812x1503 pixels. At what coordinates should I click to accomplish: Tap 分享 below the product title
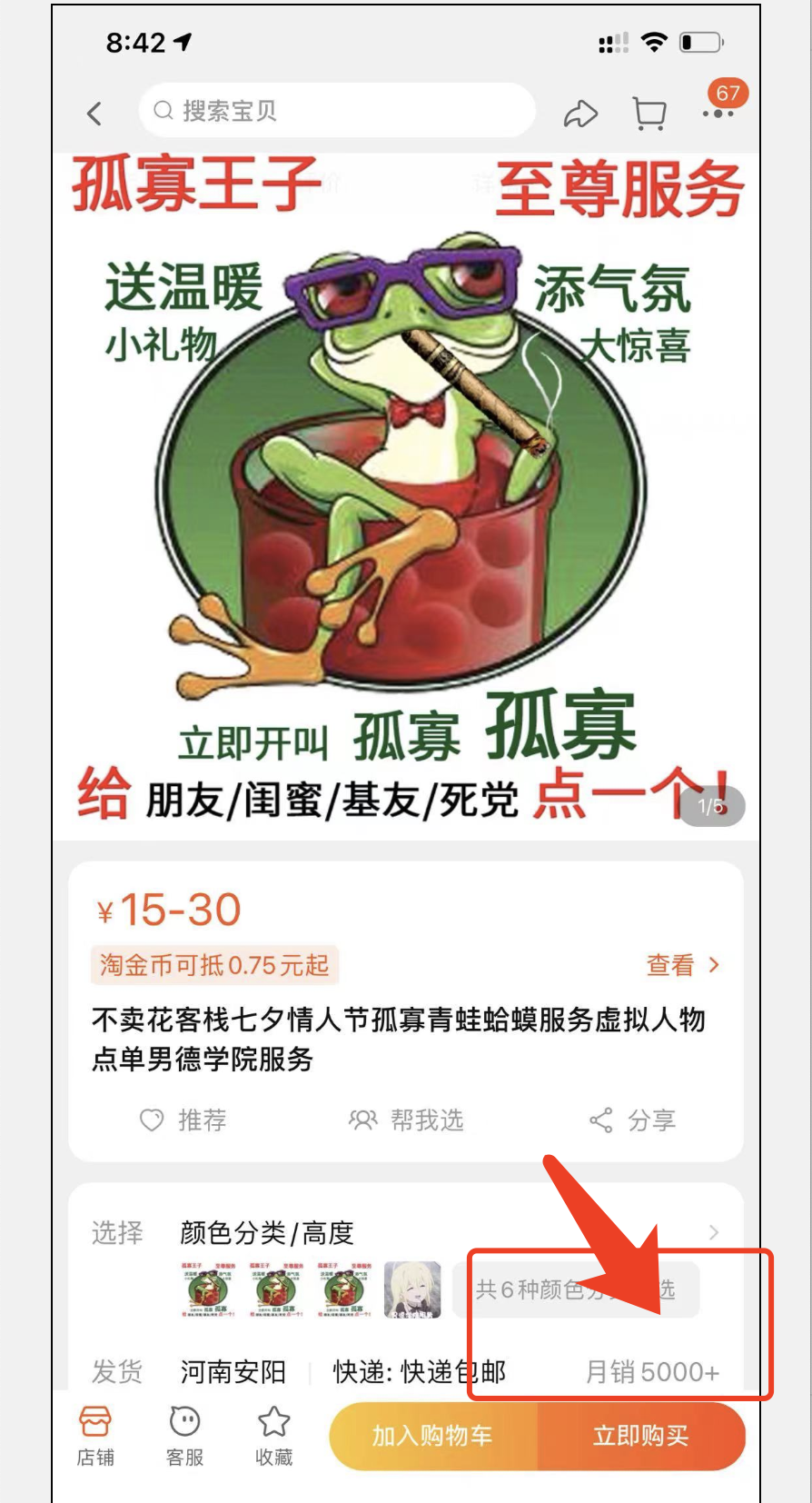coord(633,1120)
